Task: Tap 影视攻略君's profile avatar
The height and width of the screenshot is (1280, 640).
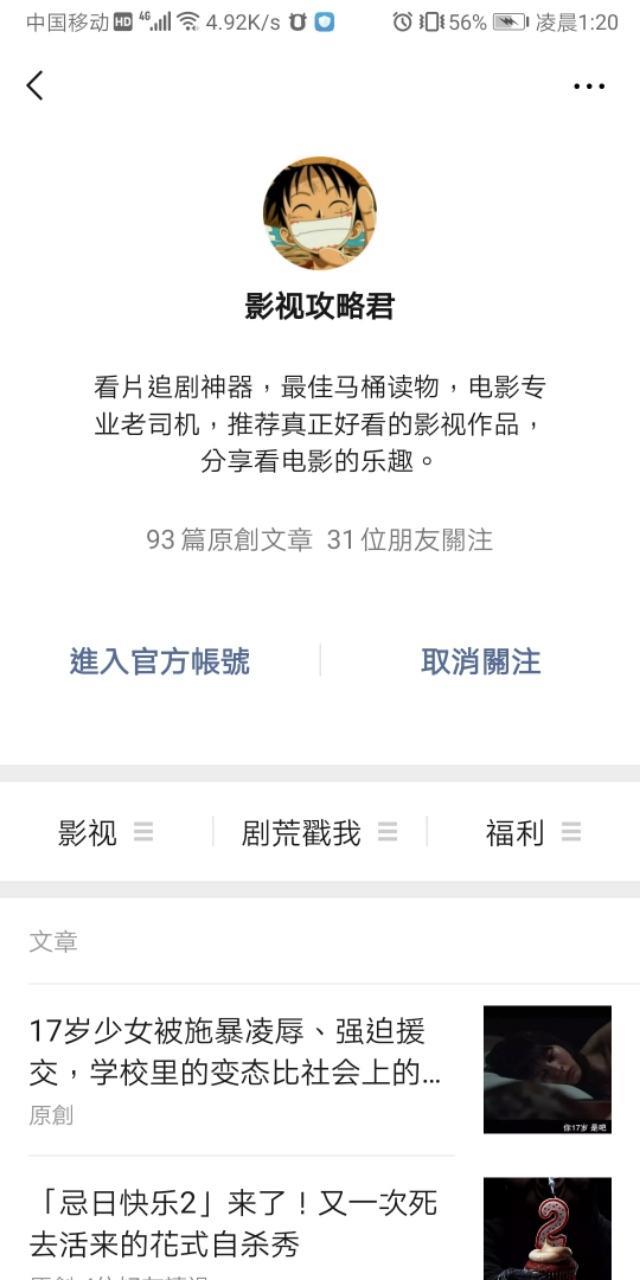Action: coord(320,213)
